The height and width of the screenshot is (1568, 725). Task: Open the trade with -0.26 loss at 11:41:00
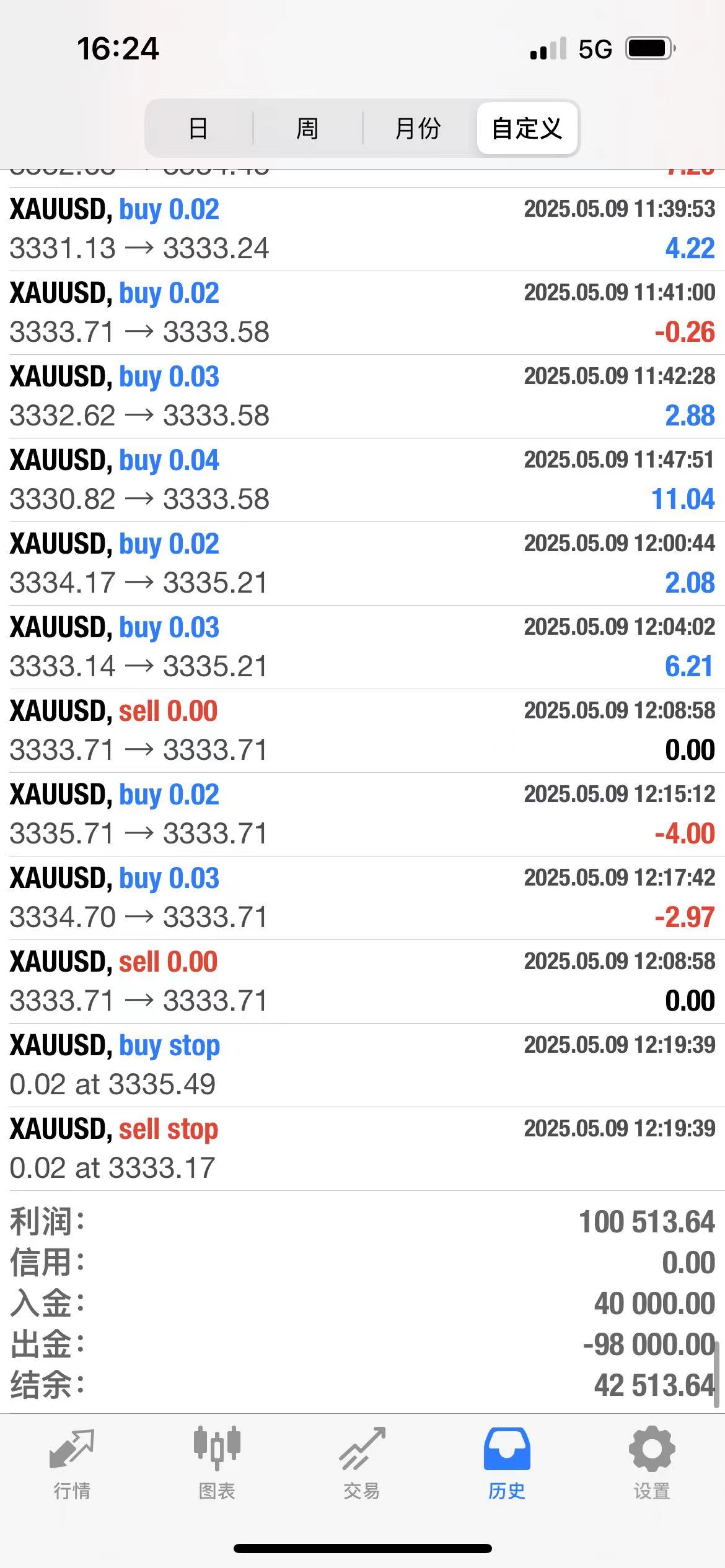tap(362, 313)
